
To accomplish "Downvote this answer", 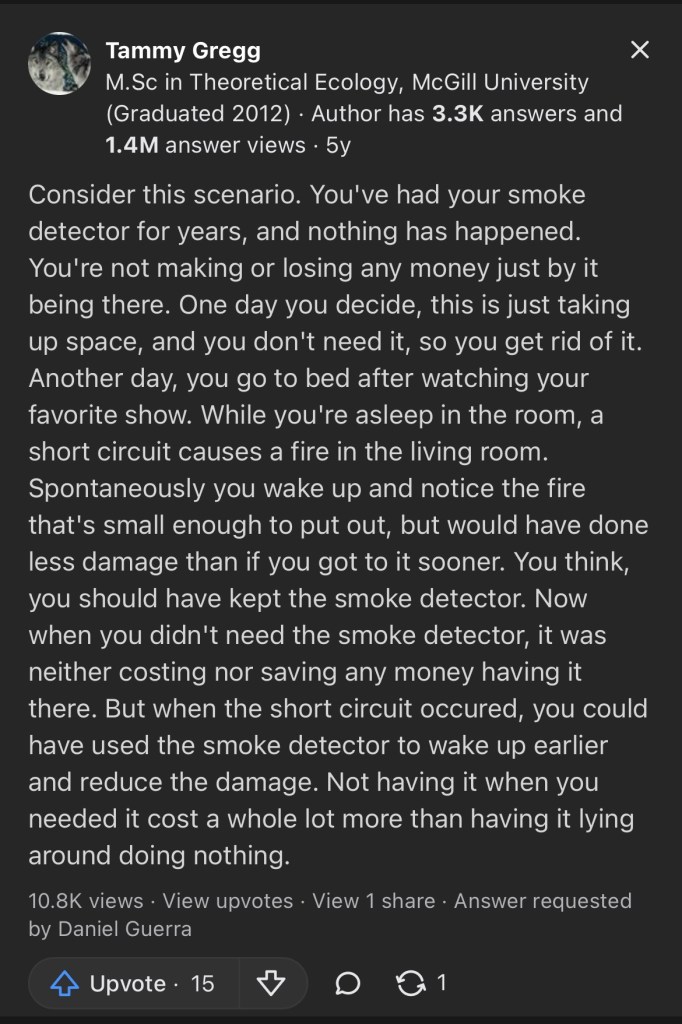I will coord(271,984).
